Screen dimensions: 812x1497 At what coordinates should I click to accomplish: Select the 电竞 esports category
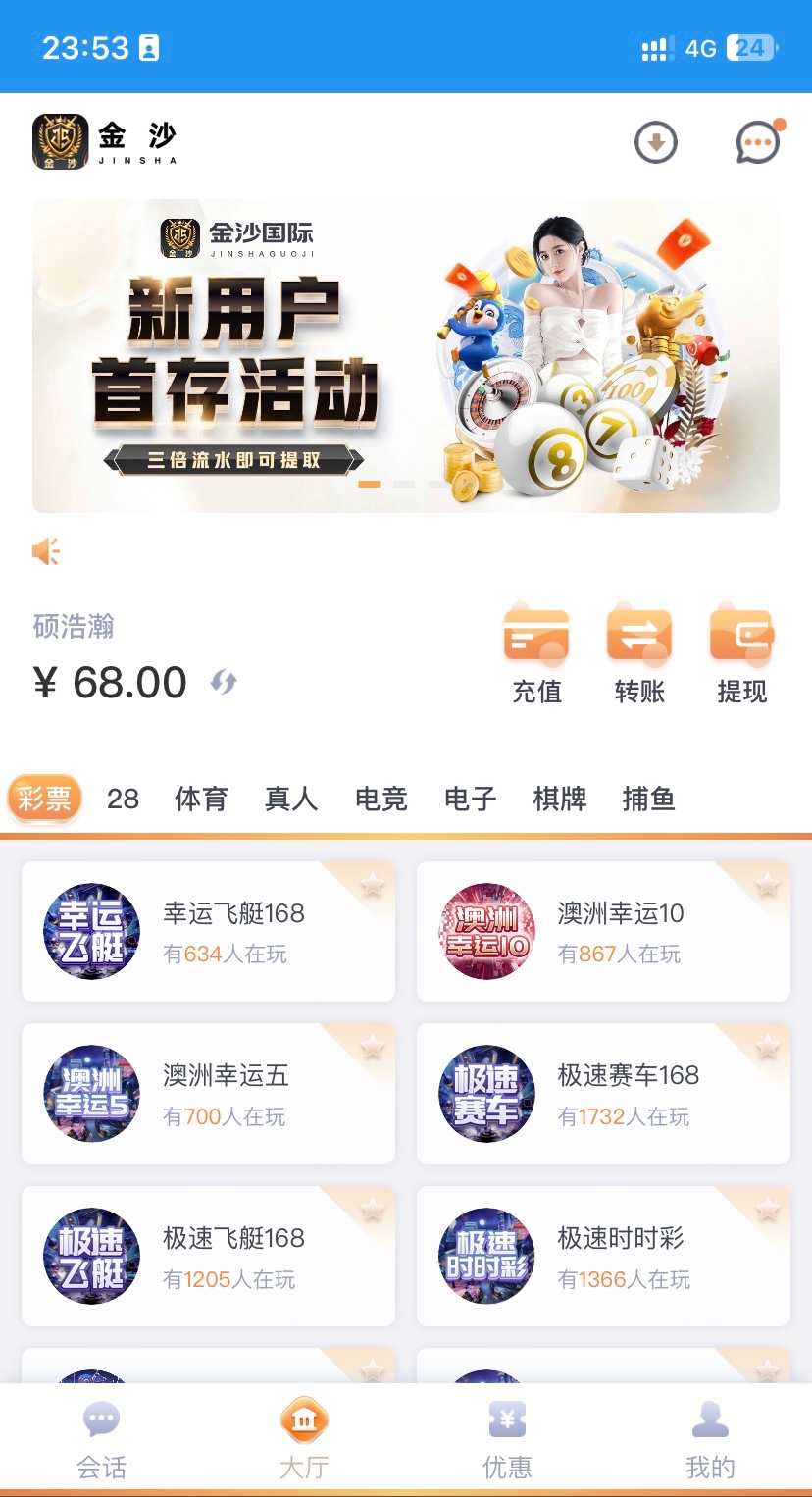380,800
